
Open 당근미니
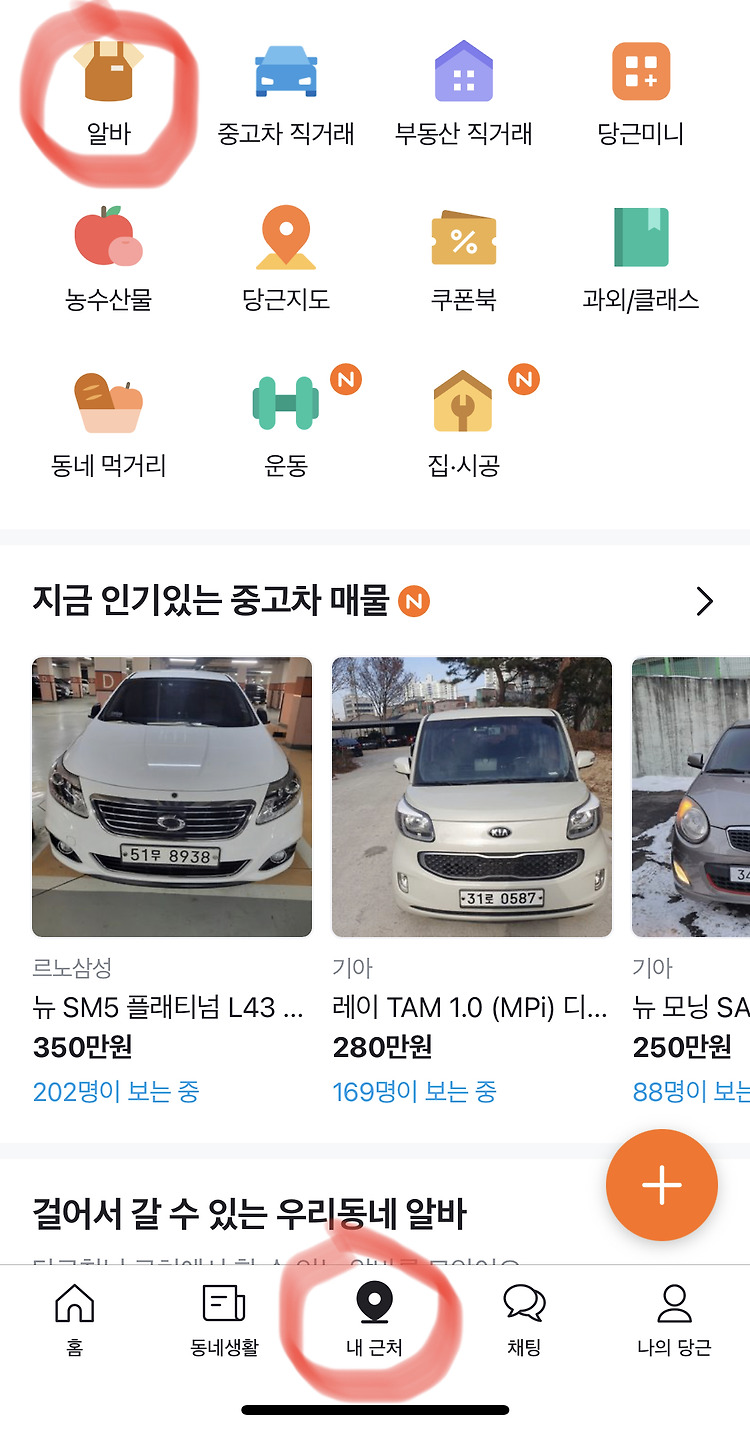[x=641, y=93]
